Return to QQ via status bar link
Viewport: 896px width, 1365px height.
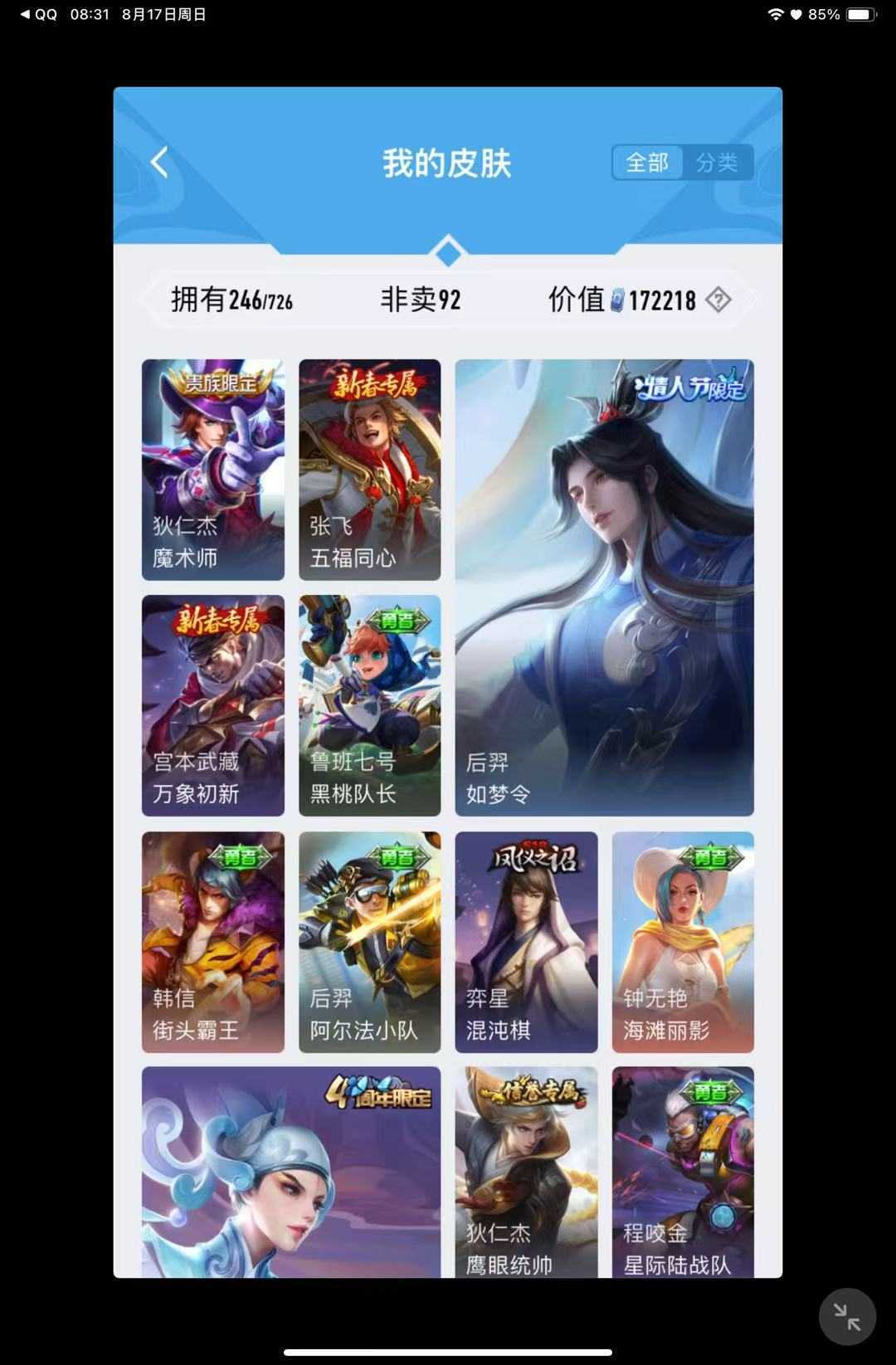[38, 14]
